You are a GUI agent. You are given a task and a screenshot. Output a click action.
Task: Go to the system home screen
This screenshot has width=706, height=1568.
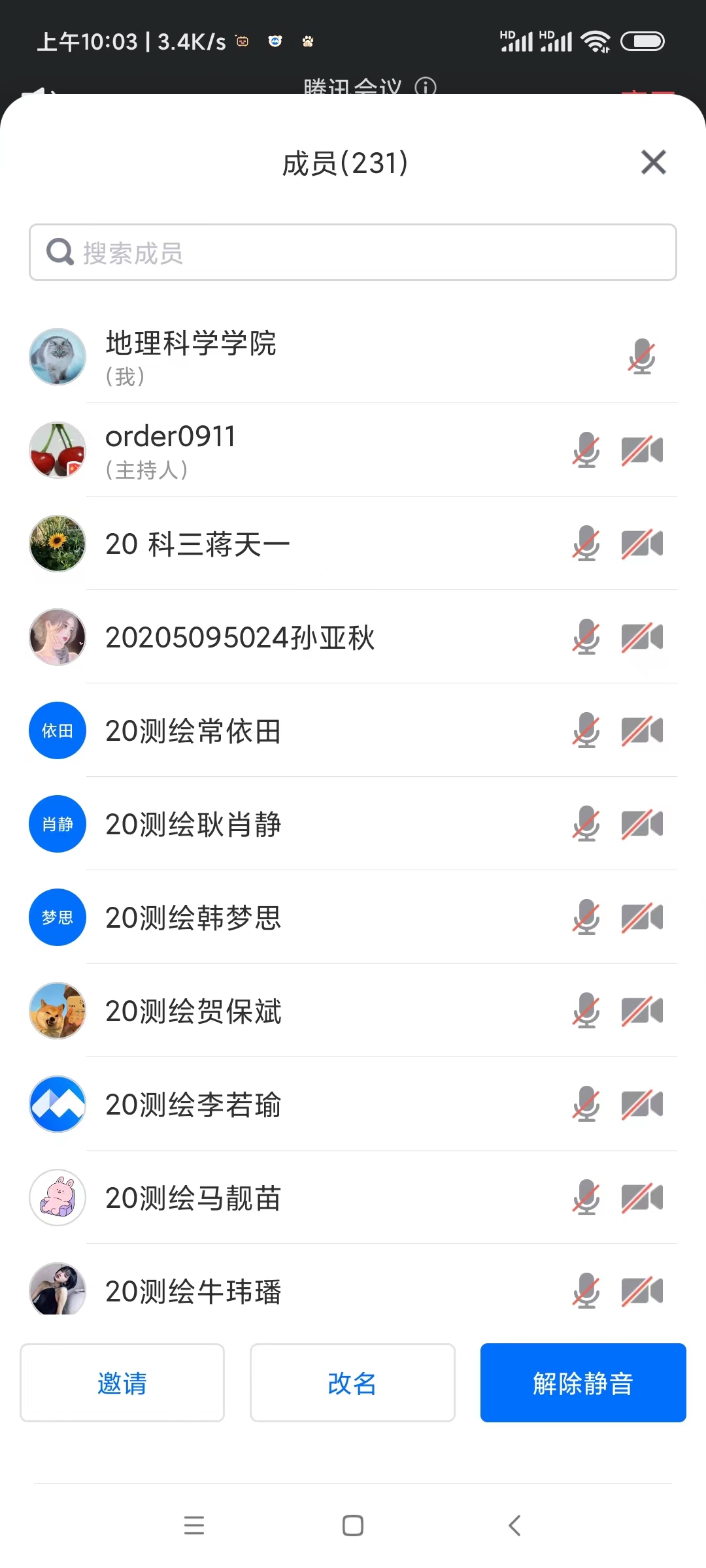pos(353,1526)
